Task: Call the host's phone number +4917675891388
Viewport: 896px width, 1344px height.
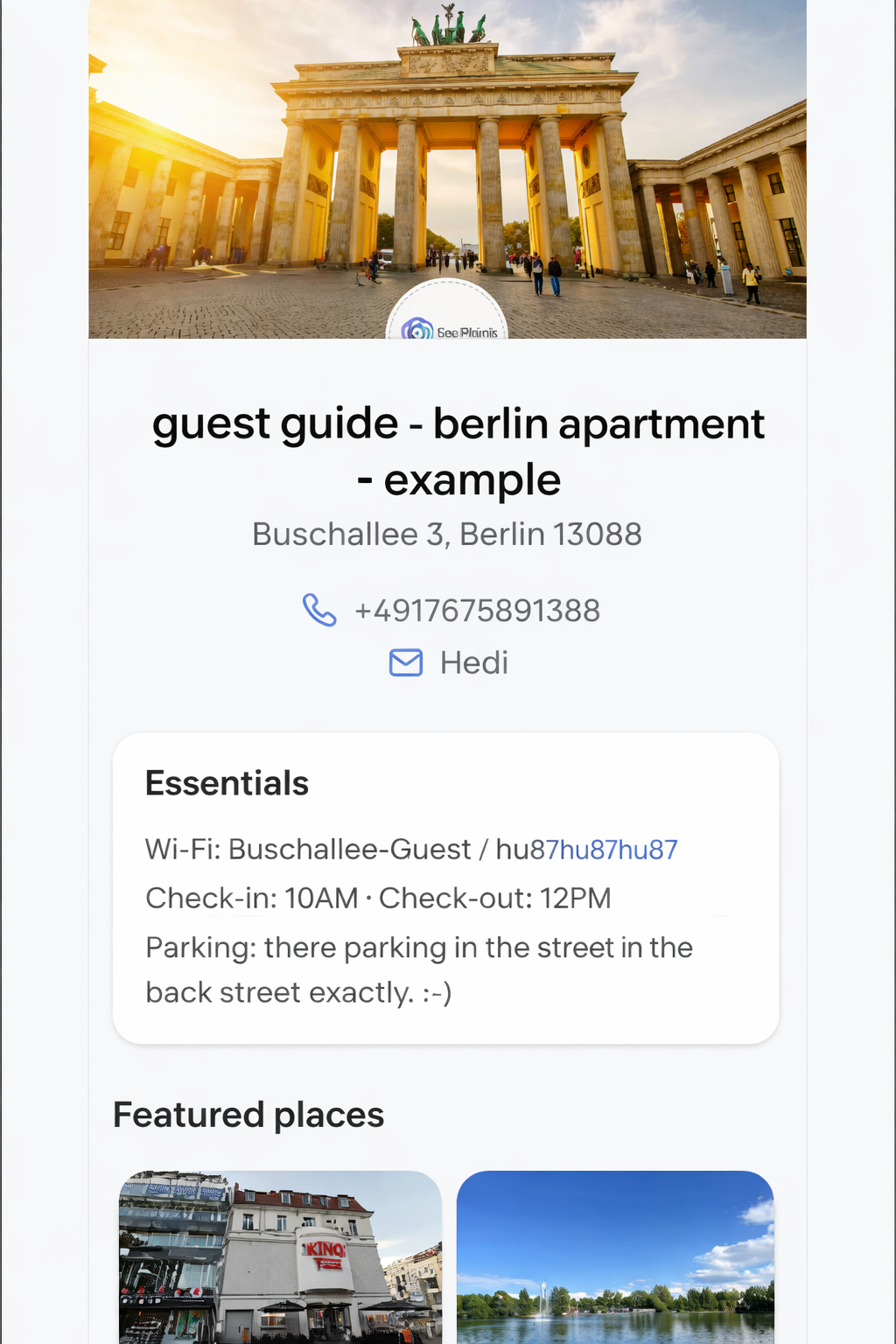Action: click(476, 611)
